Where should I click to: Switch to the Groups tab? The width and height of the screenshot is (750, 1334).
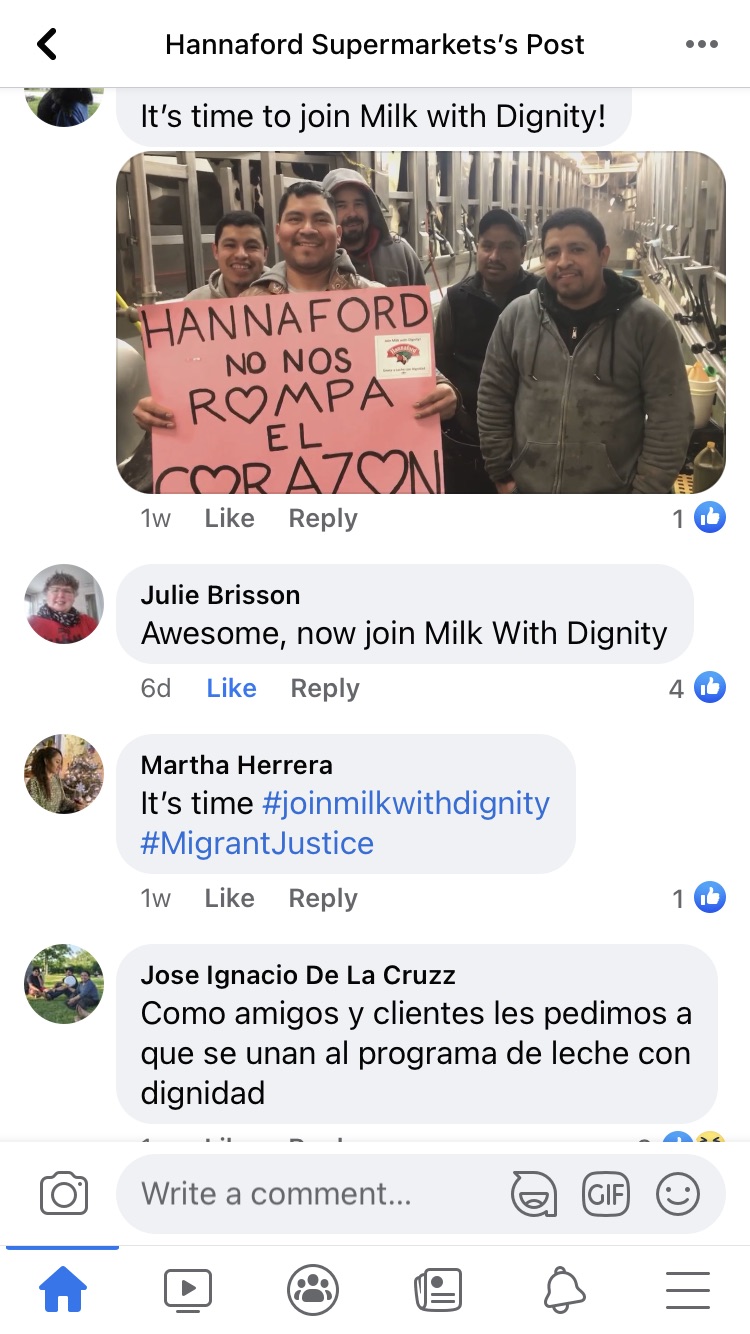click(x=313, y=1290)
